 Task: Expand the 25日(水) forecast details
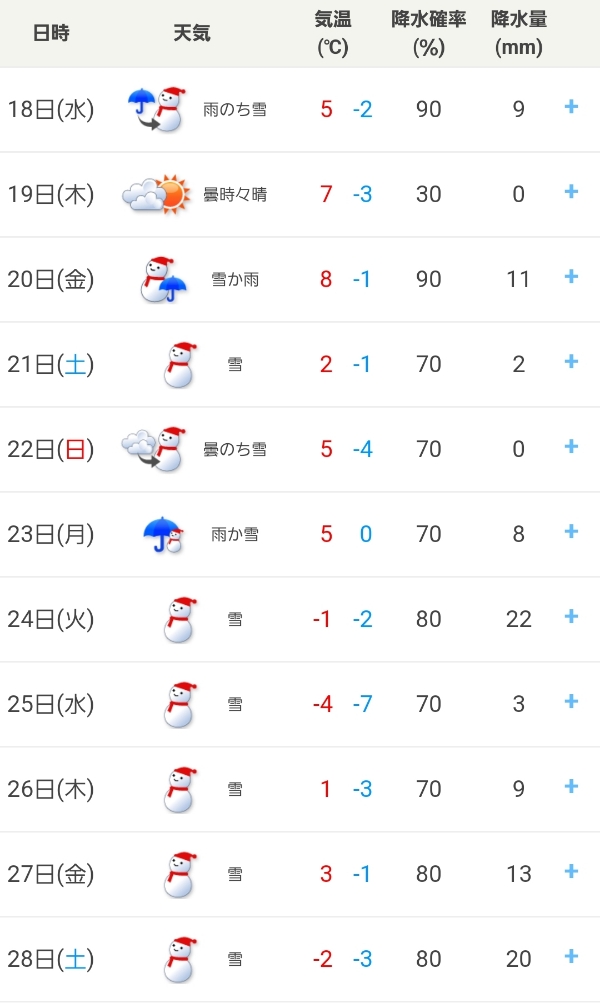571,702
